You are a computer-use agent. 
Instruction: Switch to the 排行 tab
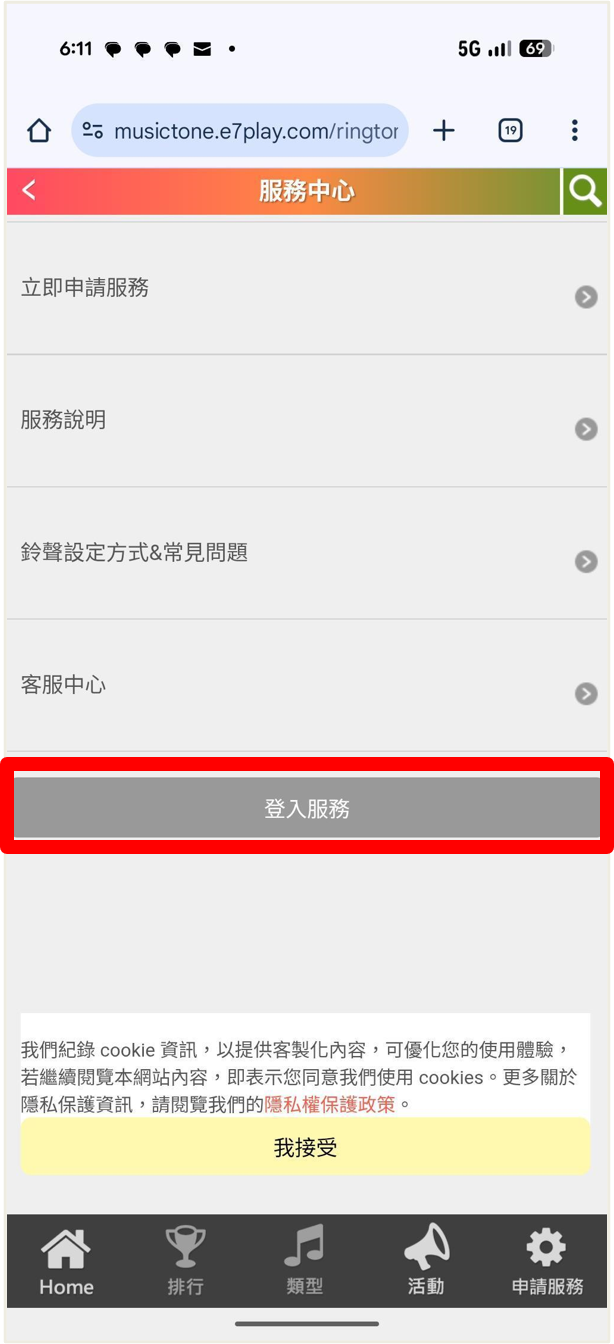pos(186,1262)
